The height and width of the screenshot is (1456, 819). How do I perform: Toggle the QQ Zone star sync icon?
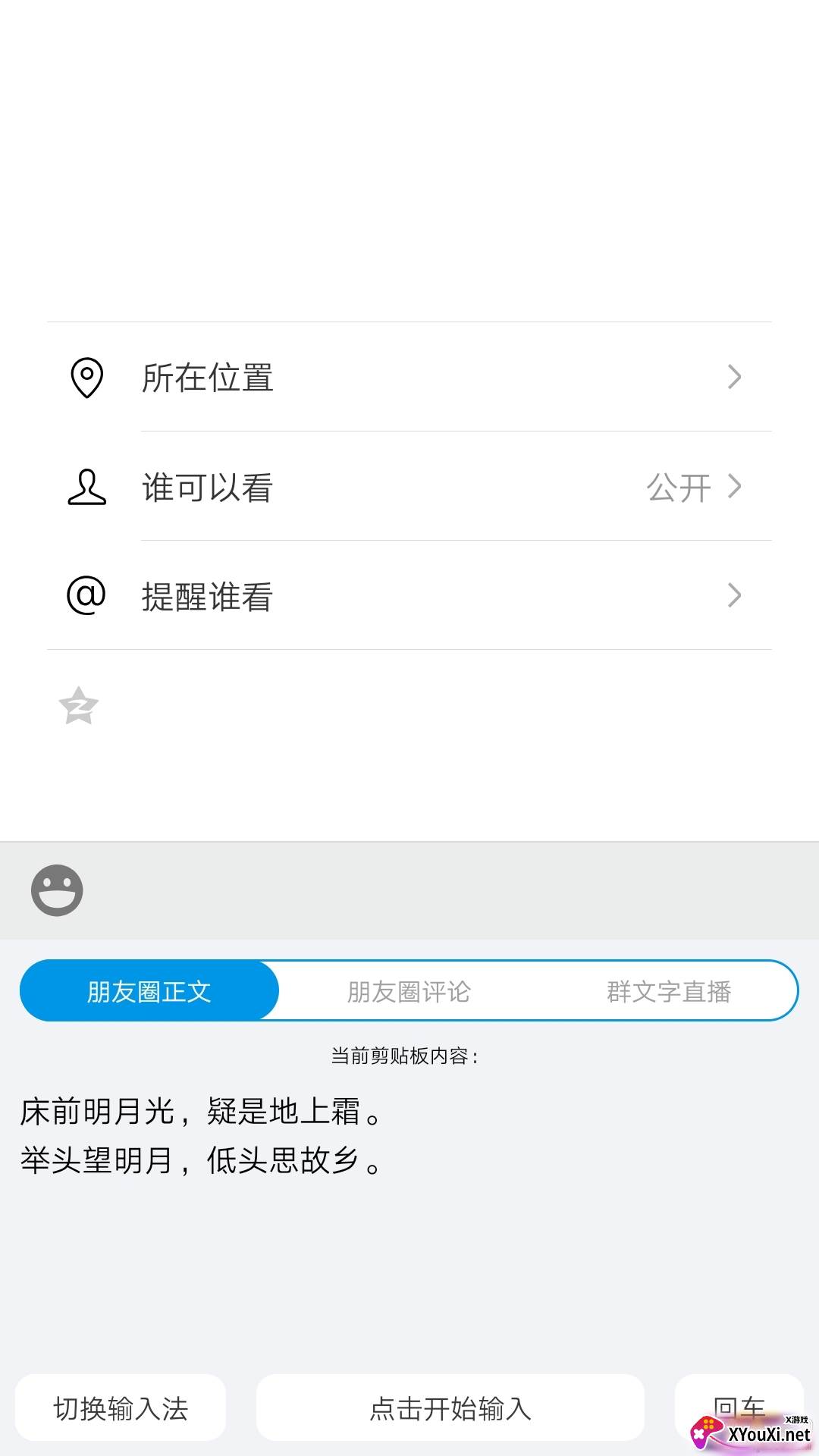tap(79, 706)
